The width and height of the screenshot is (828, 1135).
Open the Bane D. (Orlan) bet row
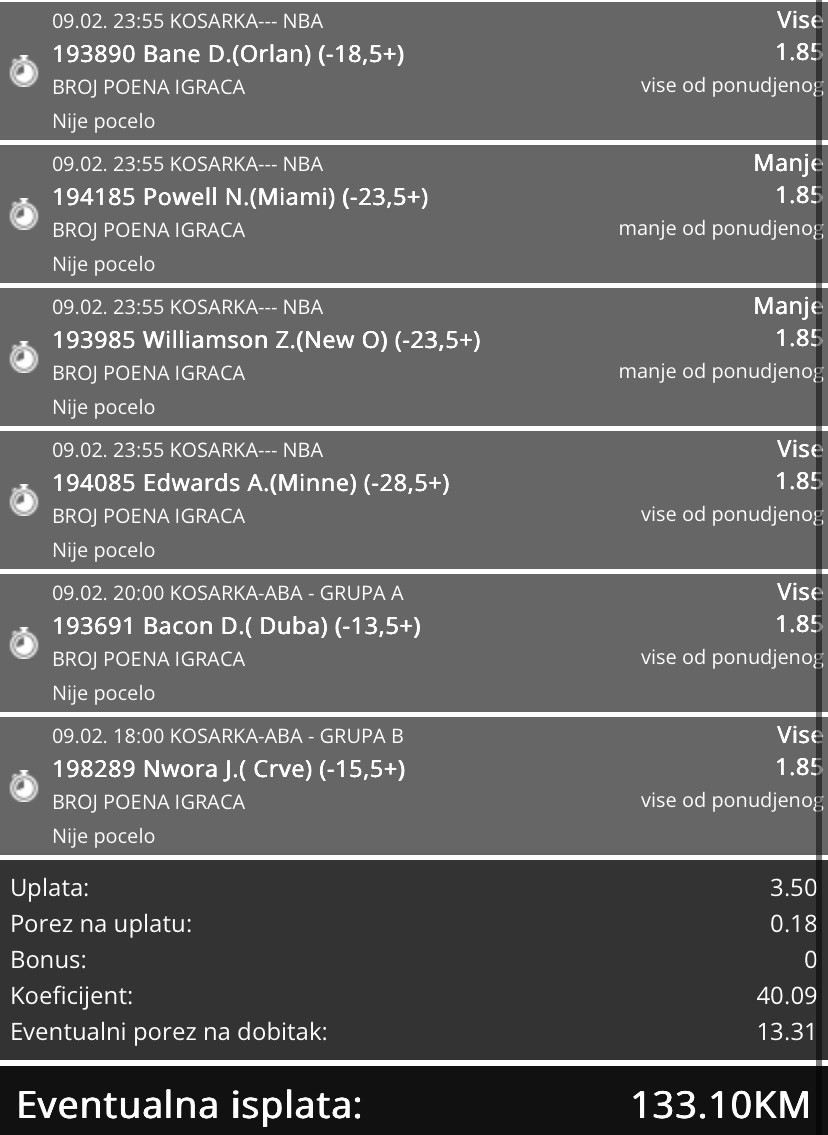(x=413, y=70)
